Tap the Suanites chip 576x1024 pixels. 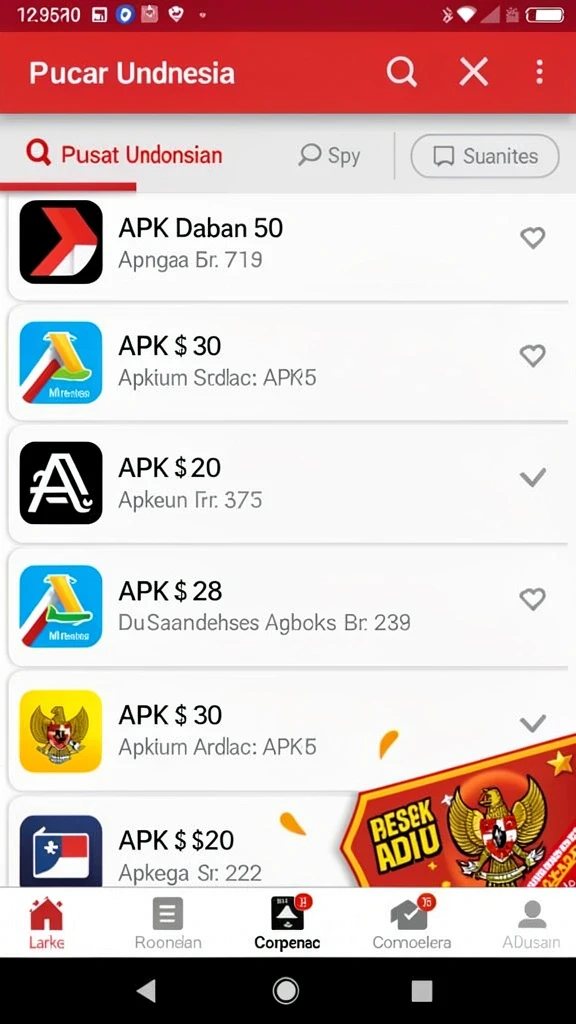485,156
